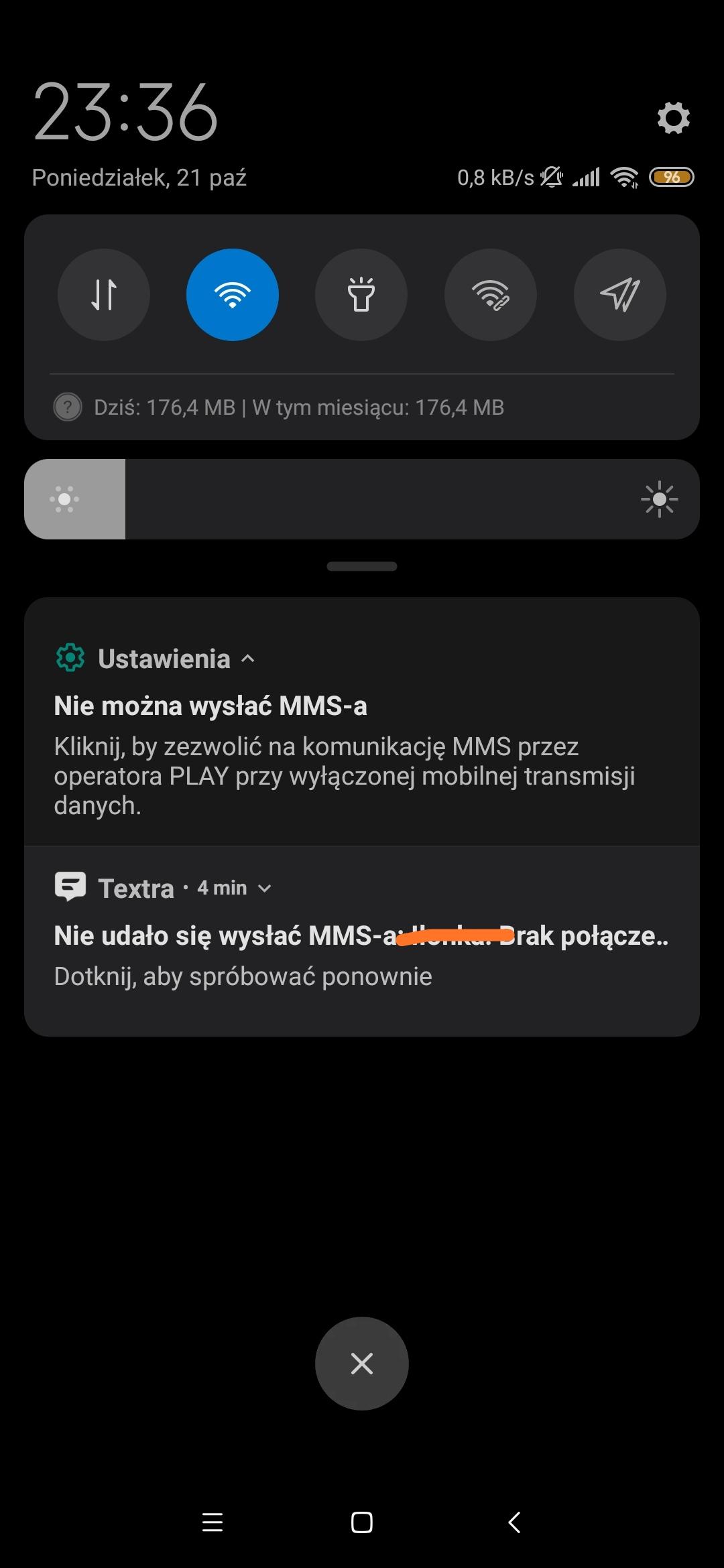Toggle the location arrow tile

click(x=619, y=295)
